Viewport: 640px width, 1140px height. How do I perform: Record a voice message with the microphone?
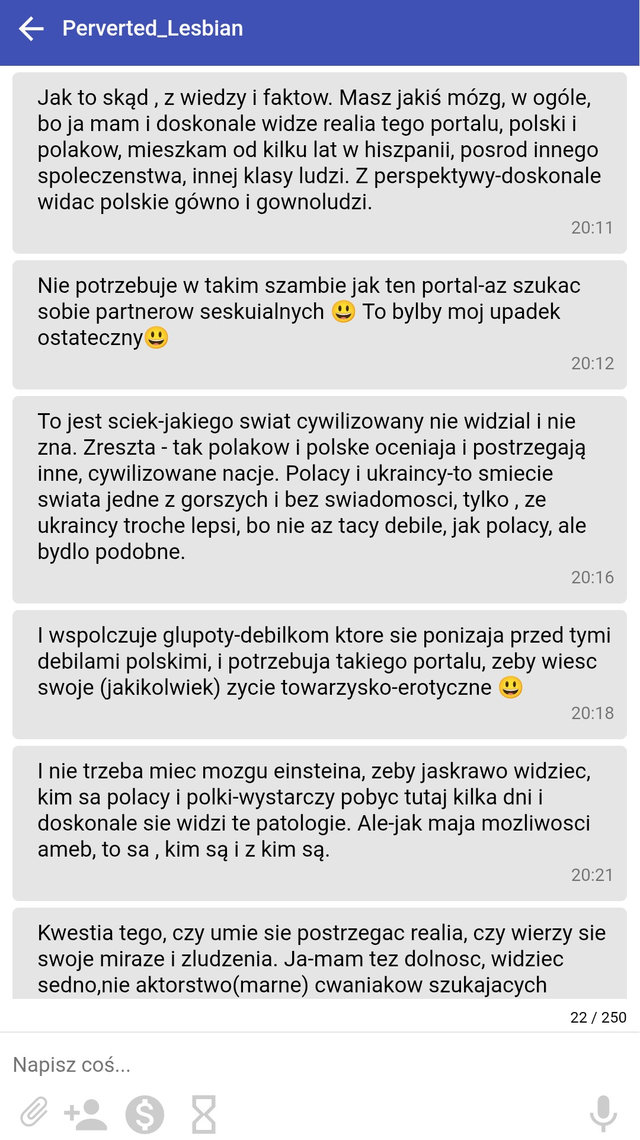[x=602, y=1113]
